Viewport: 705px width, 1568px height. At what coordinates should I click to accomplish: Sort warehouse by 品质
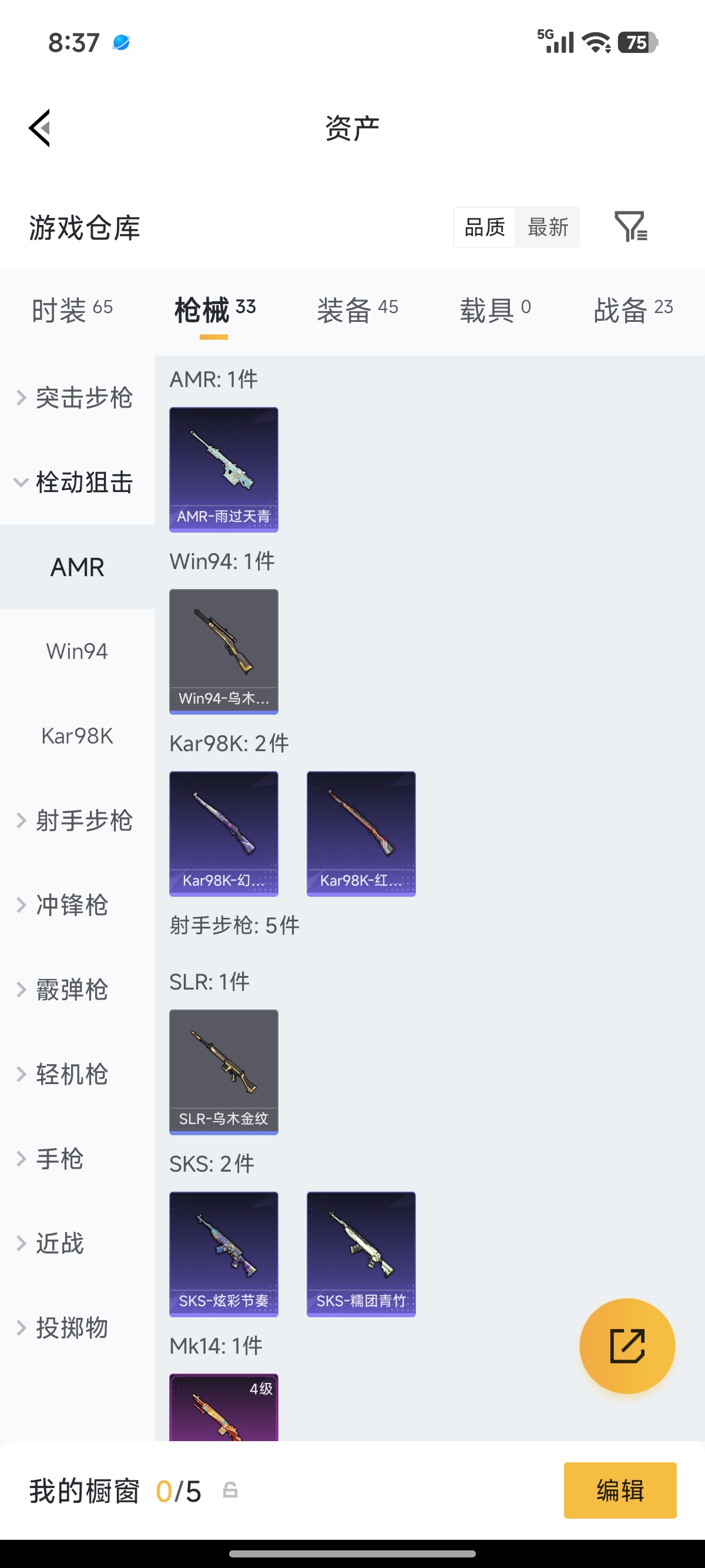point(485,228)
